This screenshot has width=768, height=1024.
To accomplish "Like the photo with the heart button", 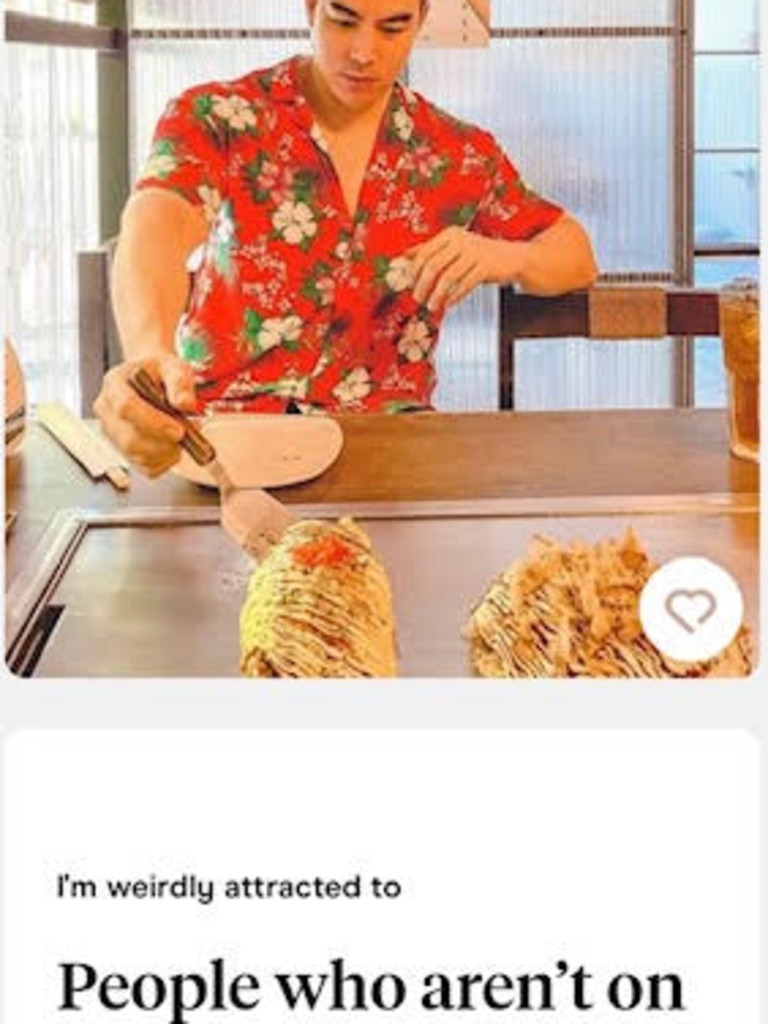I will click(x=690, y=609).
